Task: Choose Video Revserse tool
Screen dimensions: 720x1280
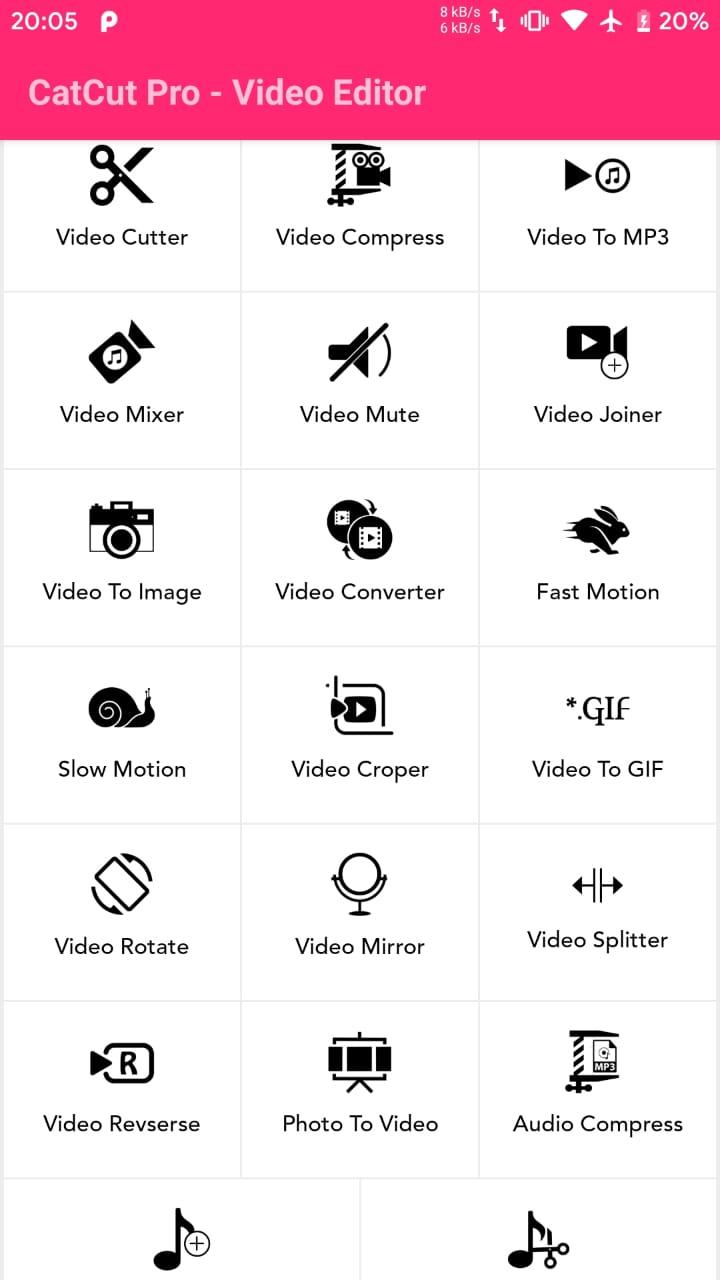Action: pyautogui.click(x=121, y=1088)
